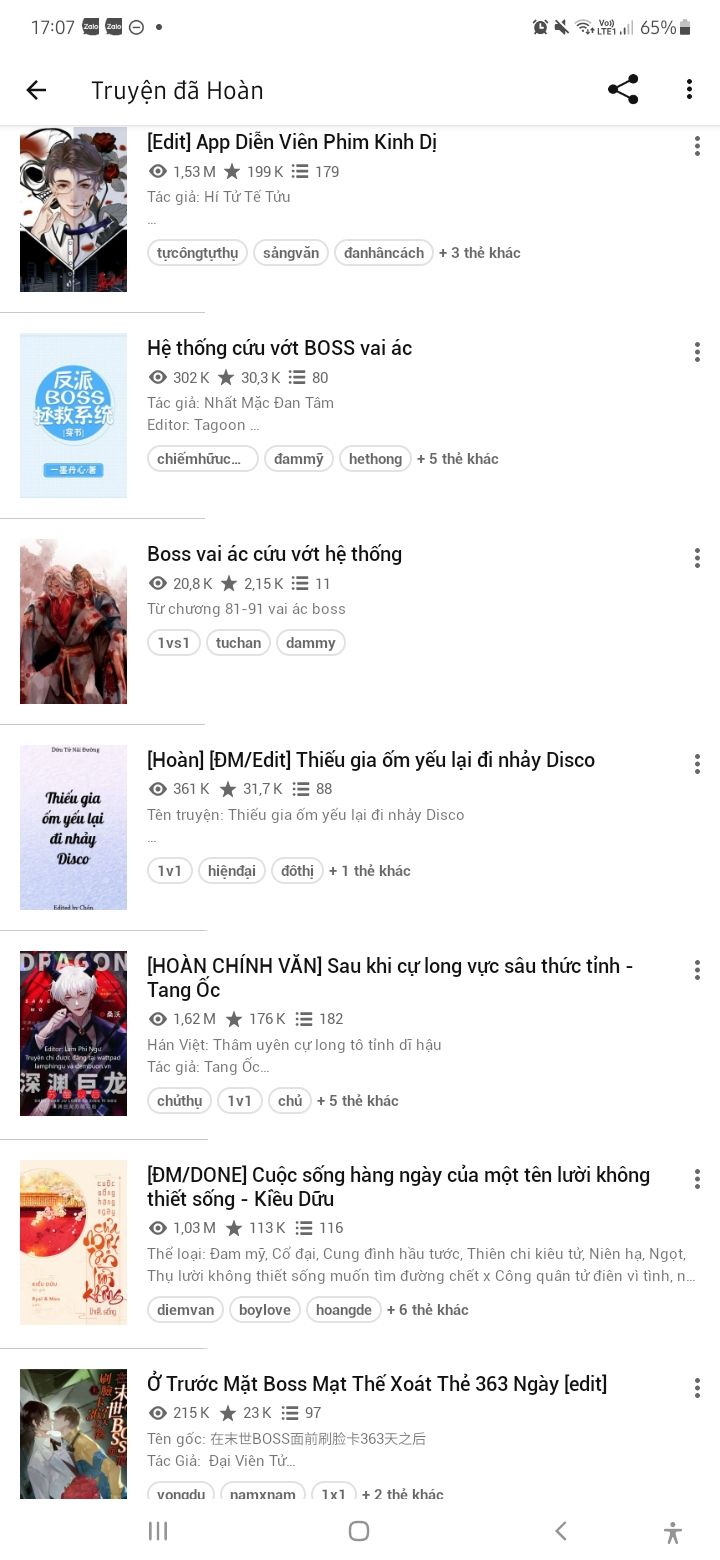Share the Truyện đã Hoàn reading list
This screenshot has height=1560, width=720.
pyautogui.click(x=623, y=89)
